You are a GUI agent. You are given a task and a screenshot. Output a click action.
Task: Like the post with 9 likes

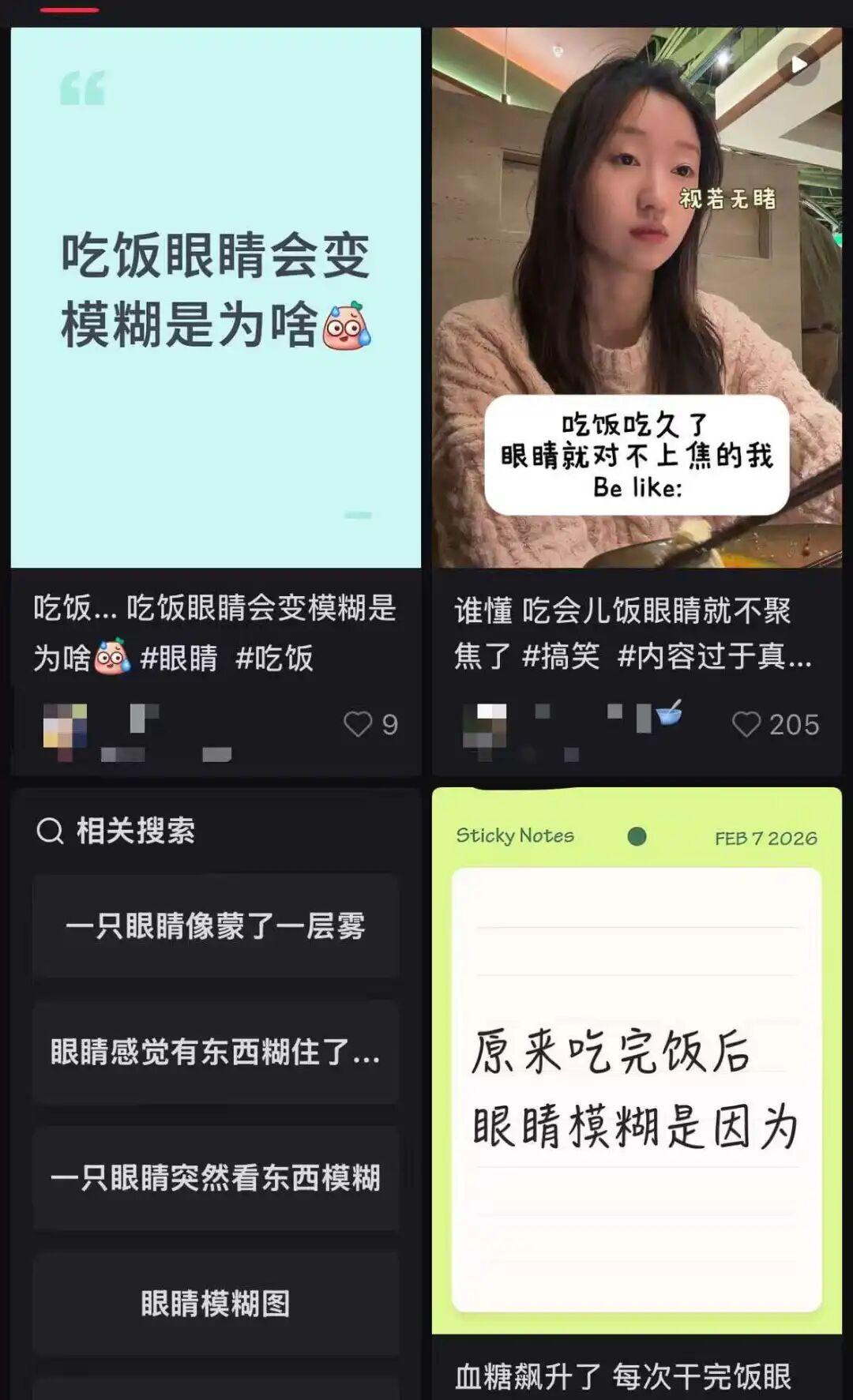tap(358, 723)
